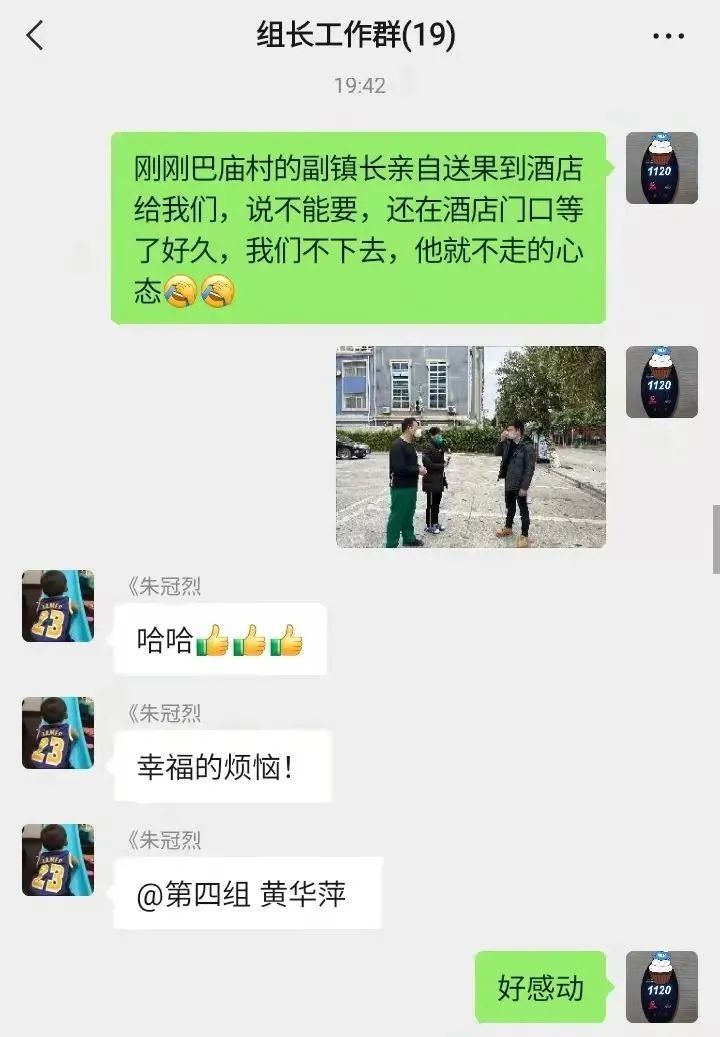Image resolution: width=720 pixels, height=1037 pixels.
Task: Go back from 组长工作群 chat
Action: [35, 37]
